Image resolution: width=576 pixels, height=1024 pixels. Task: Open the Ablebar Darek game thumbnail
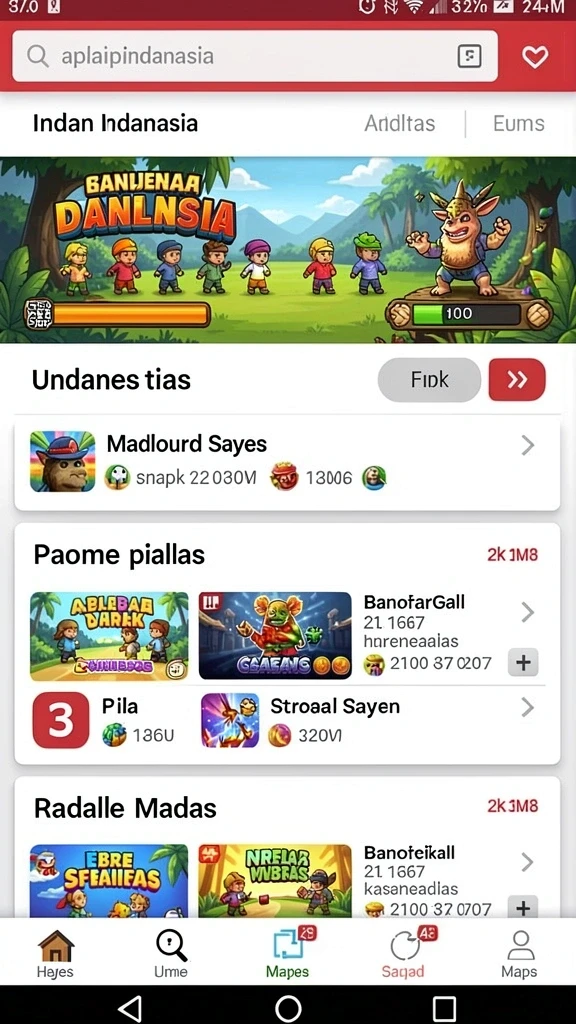click(x=109, y=636)
